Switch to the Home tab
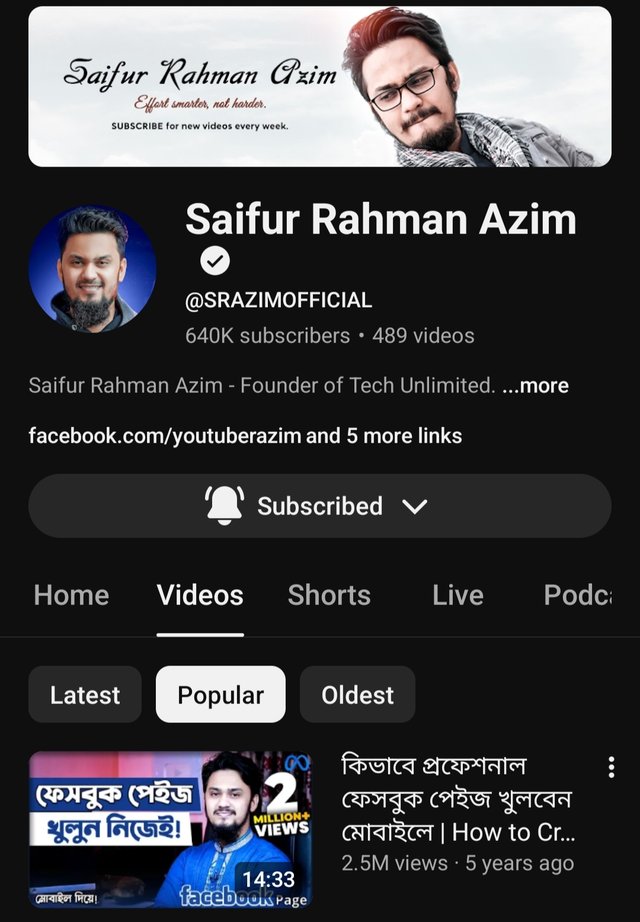 click(x=71, y=595)
